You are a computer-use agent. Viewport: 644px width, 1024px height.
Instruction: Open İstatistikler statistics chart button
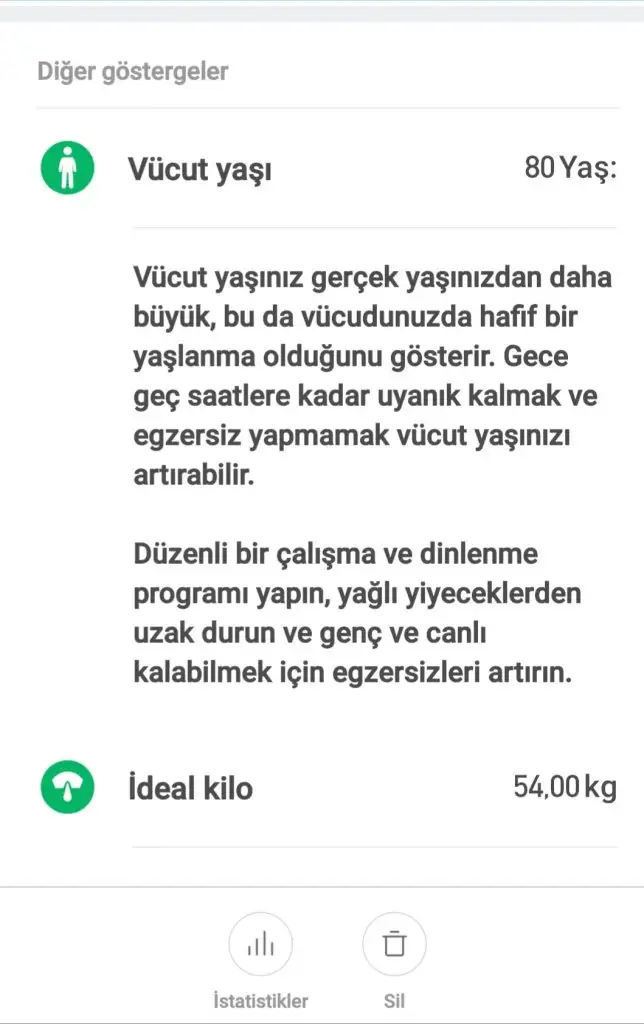(260, 944)
